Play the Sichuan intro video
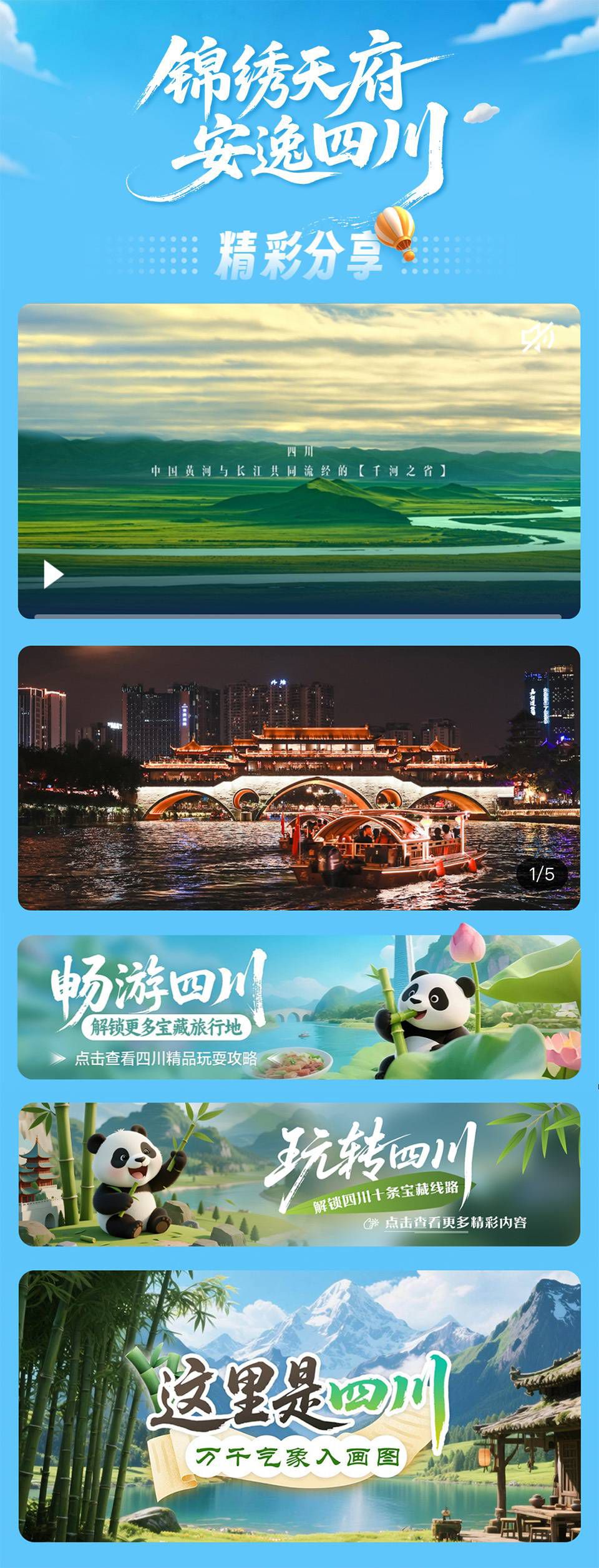The width and height of the screenshot is (599, 1568). 53,574
